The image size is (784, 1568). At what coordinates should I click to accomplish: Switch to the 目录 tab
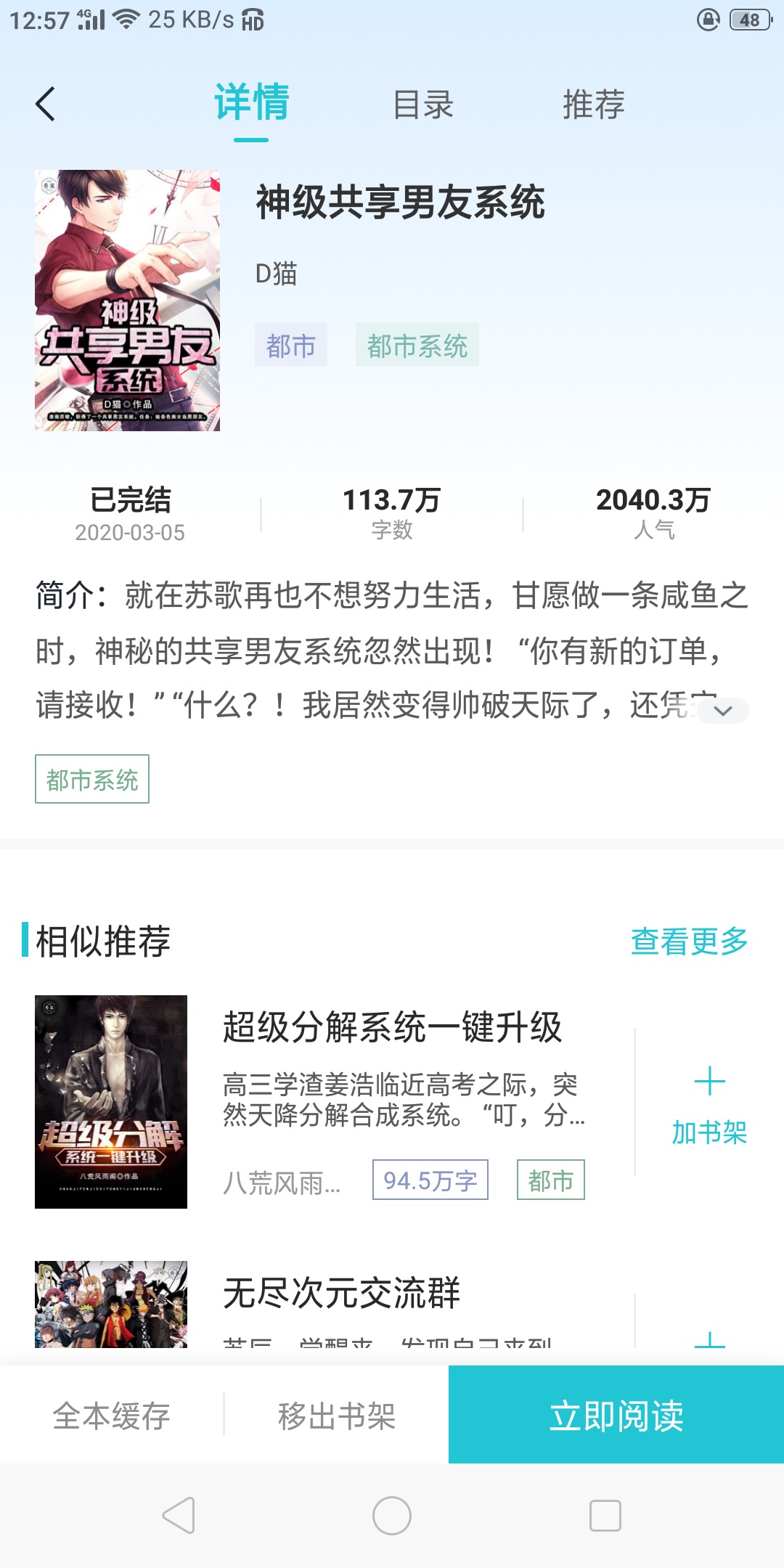(x=422, y=105)
